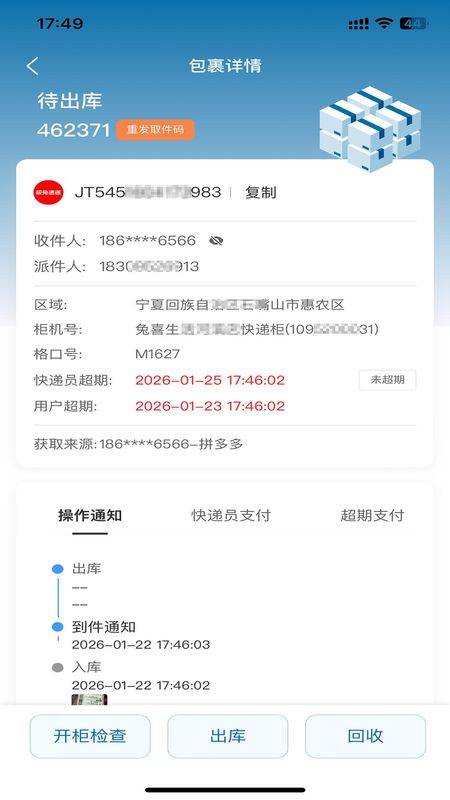
Task: Copy the tracking number with 复制
Action: [x=261, y=192]
